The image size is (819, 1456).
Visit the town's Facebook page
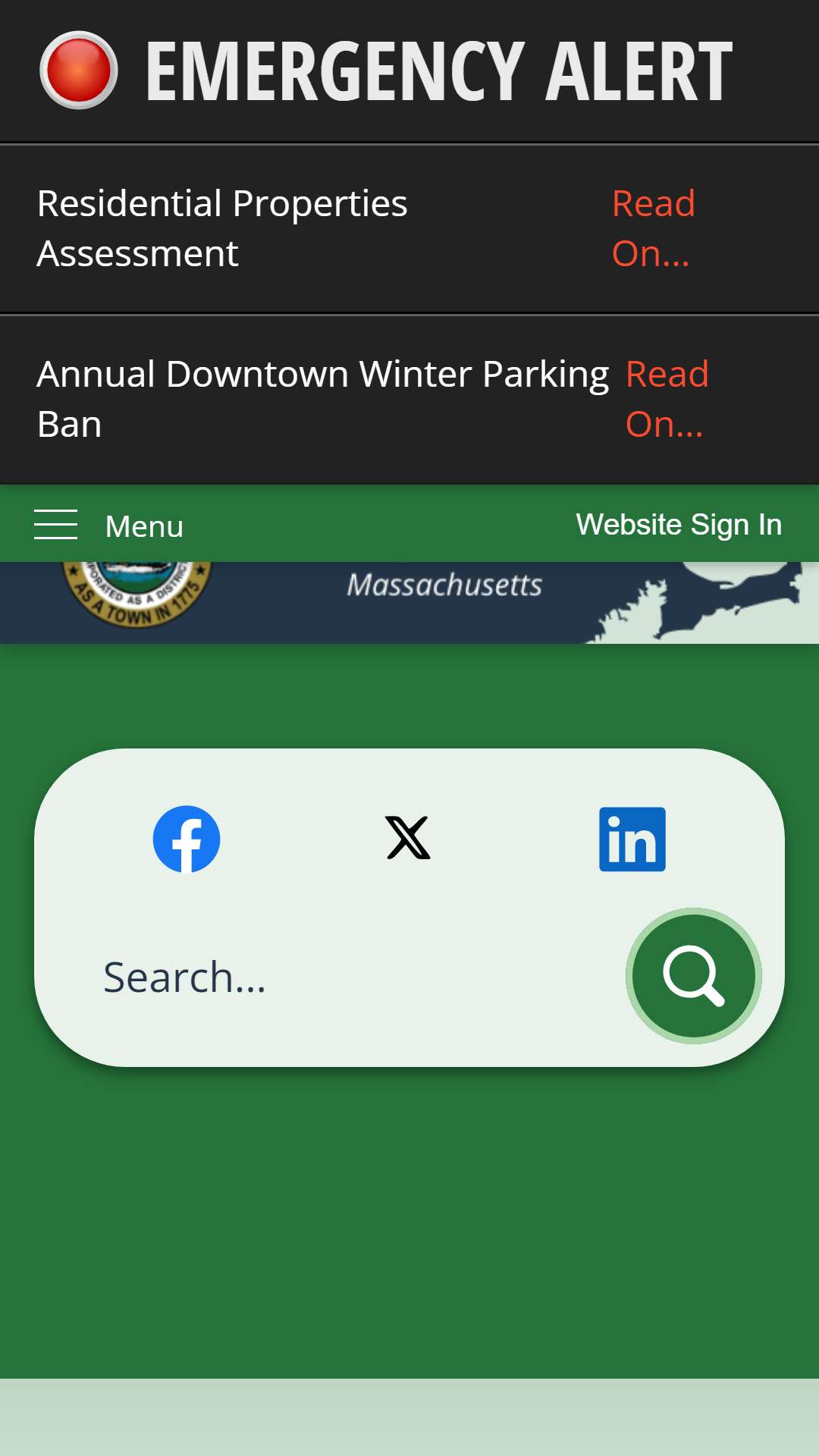(187, 839)
